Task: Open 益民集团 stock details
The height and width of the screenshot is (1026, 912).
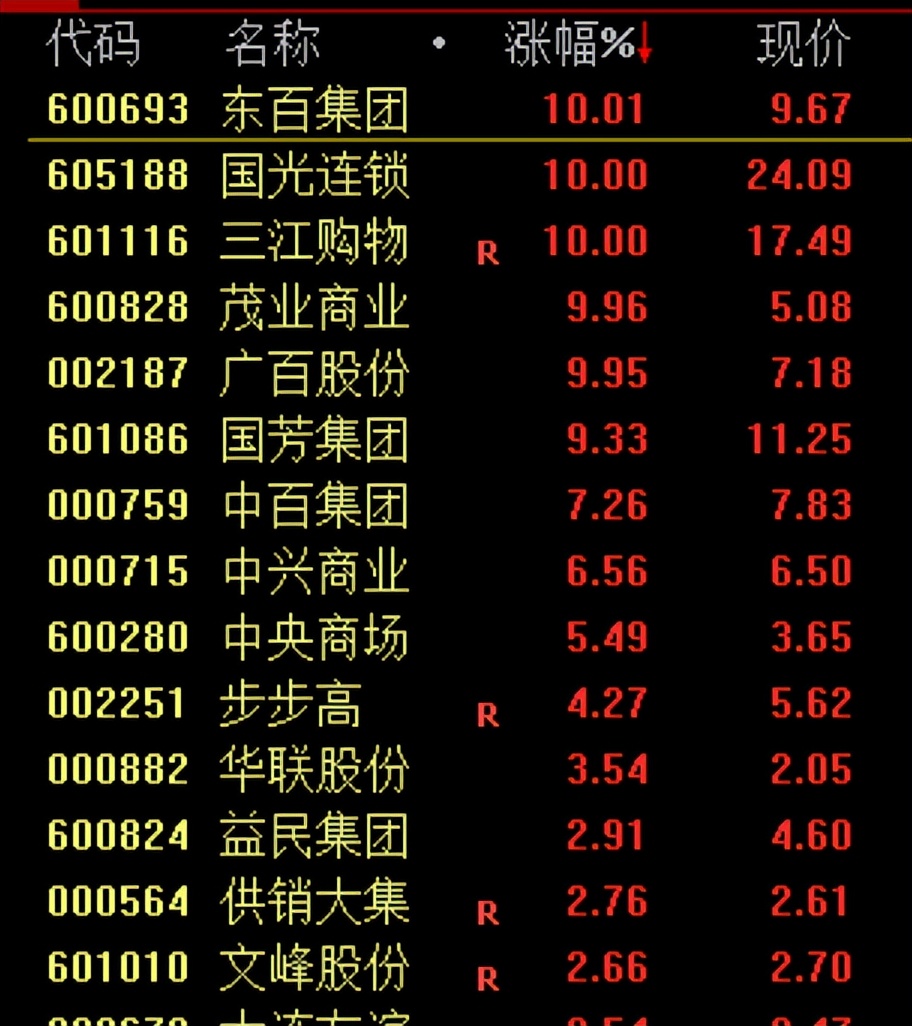Action: 314,835
